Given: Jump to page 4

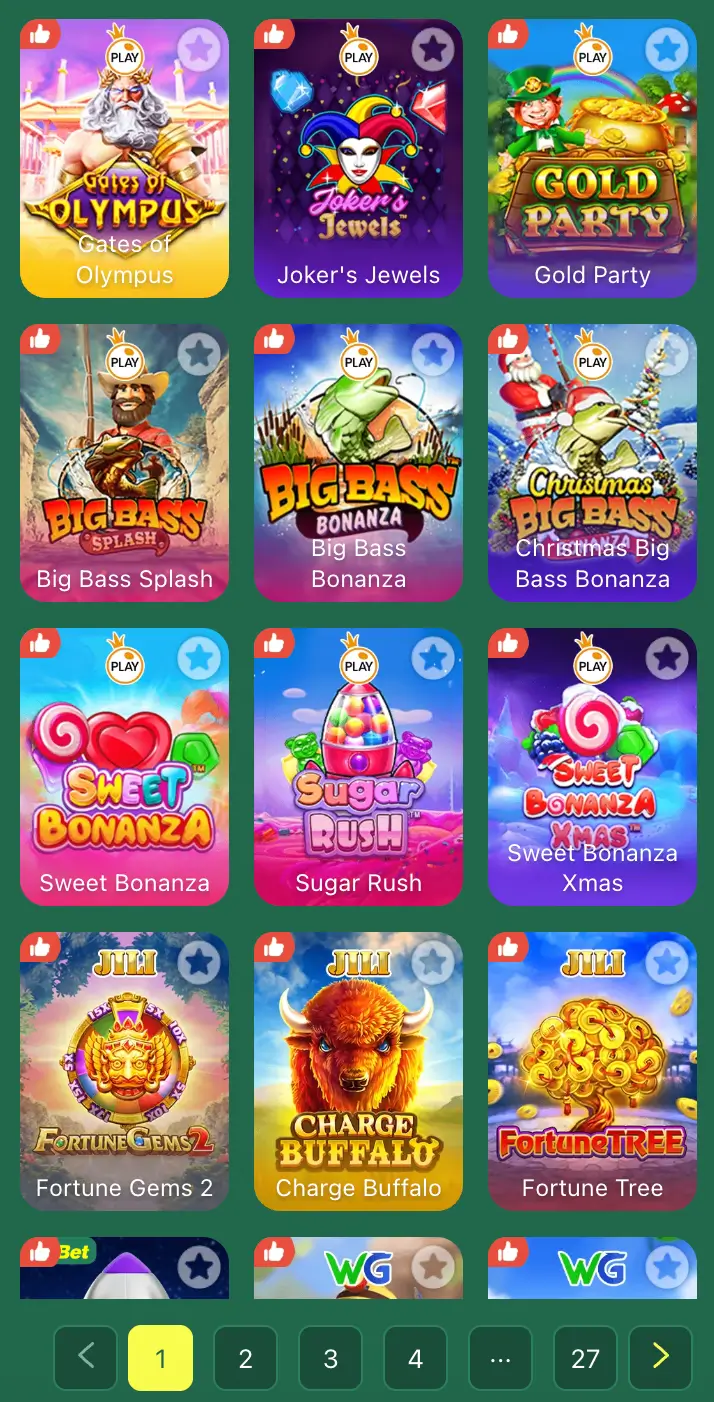Looking at the screenshot, I should [x=415, y=1358].
